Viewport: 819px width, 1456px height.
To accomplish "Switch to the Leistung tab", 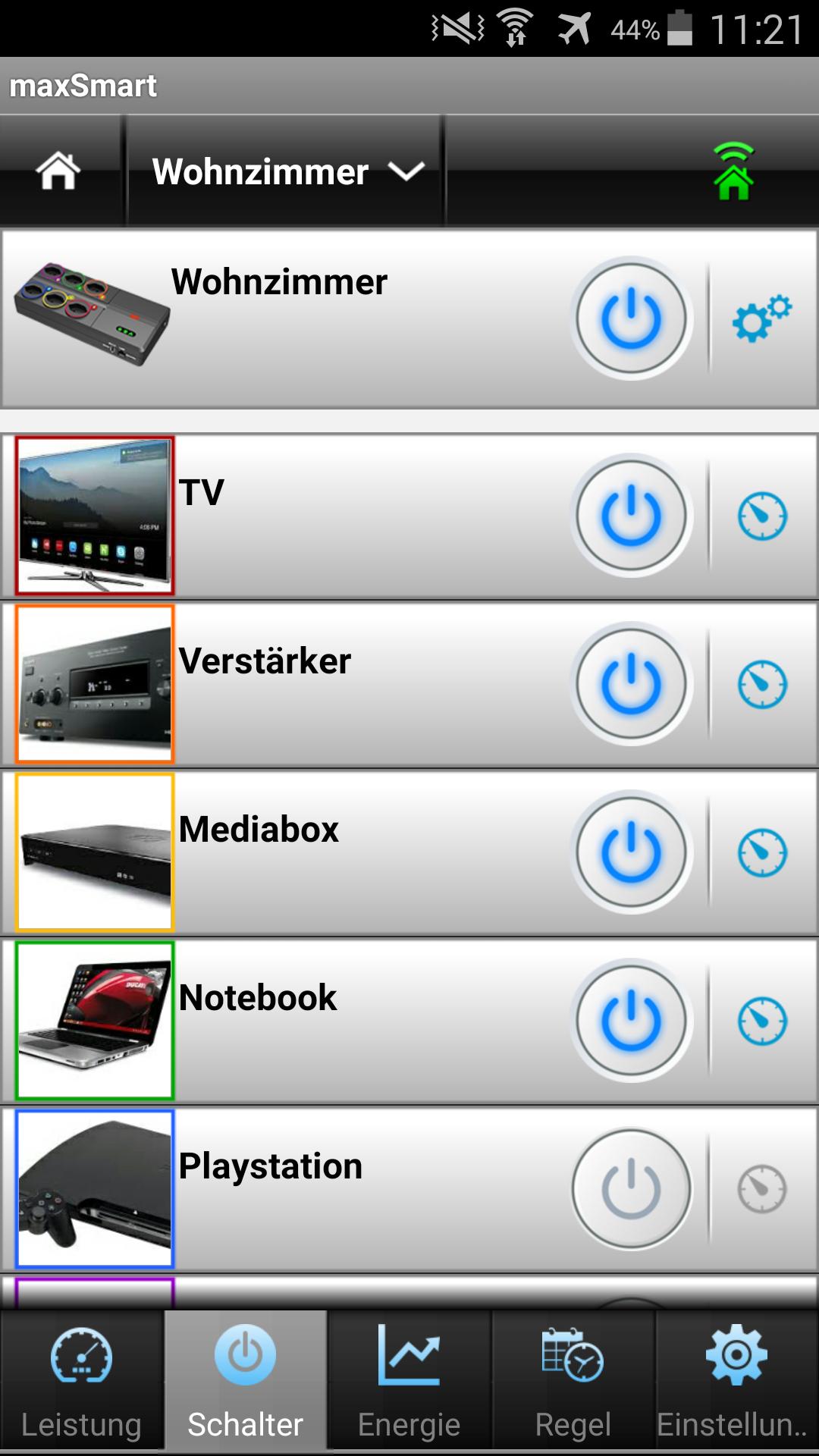I will pos(81,1380).
